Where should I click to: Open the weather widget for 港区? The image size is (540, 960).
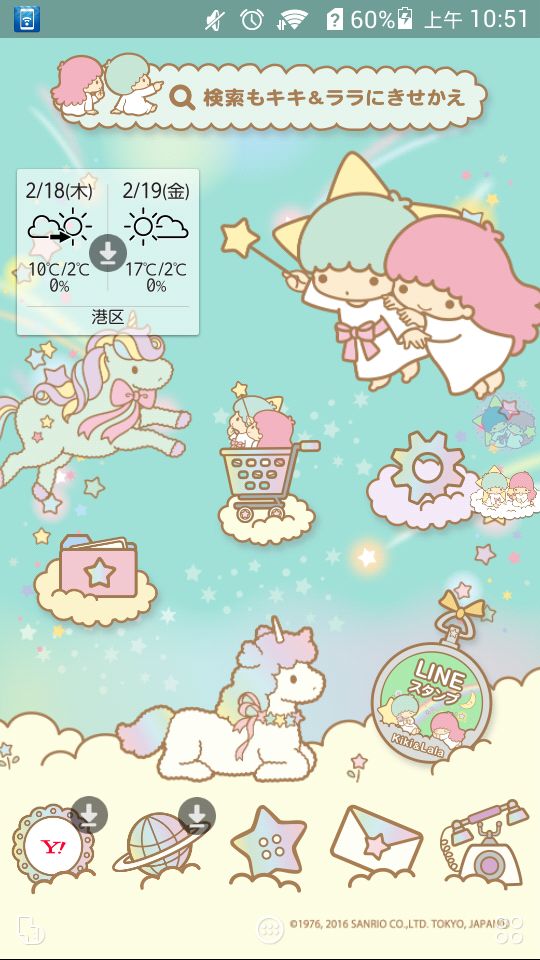coord(108,252)
